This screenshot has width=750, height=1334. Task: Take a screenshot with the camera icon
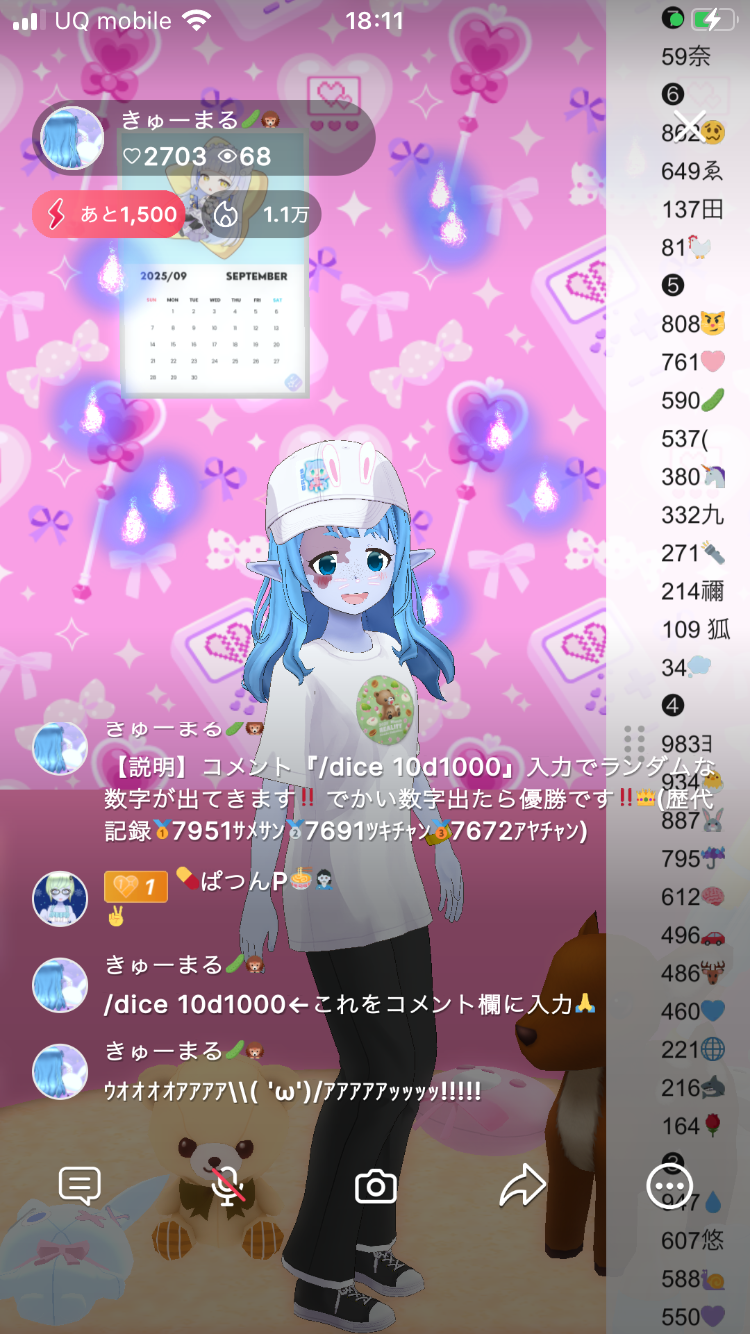click(376, 1187)
